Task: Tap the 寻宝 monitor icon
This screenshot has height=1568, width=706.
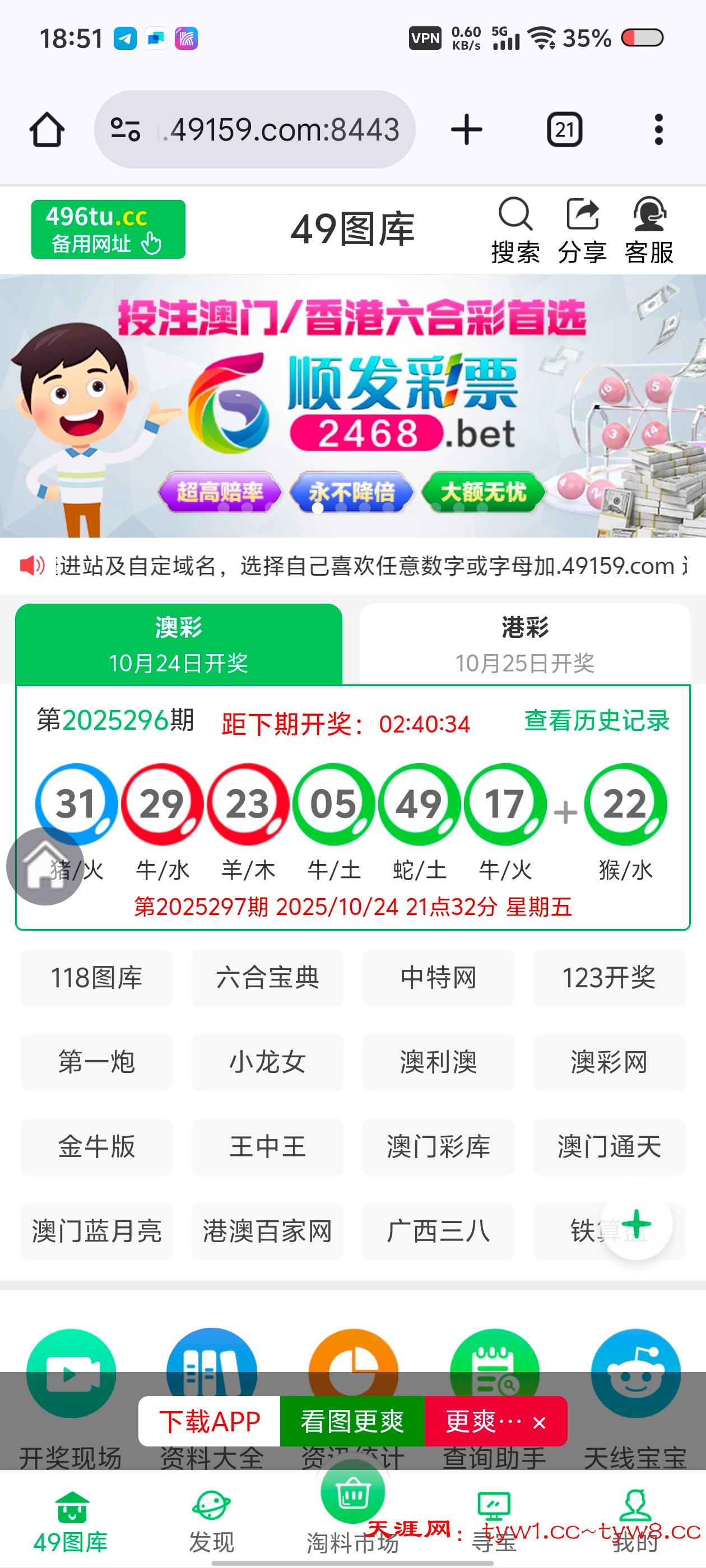Action: click(495, 1504)
